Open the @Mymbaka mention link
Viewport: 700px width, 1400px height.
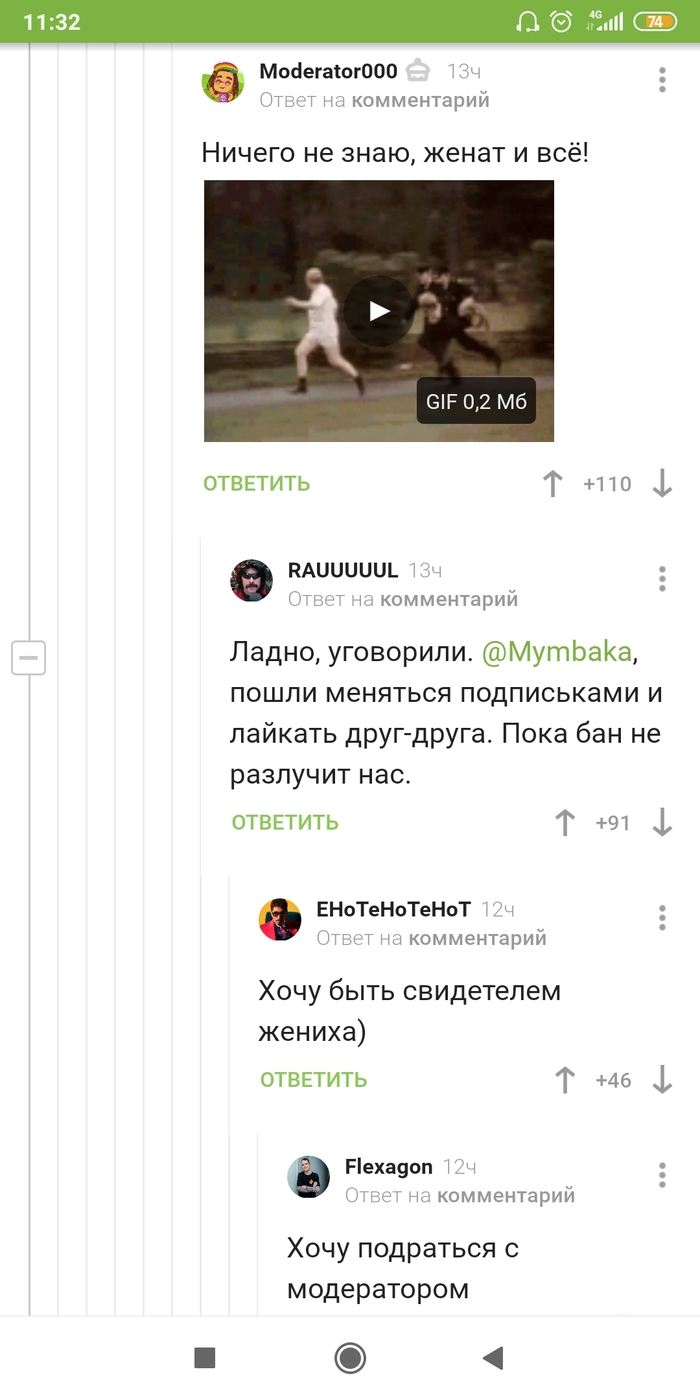(557, 652)
